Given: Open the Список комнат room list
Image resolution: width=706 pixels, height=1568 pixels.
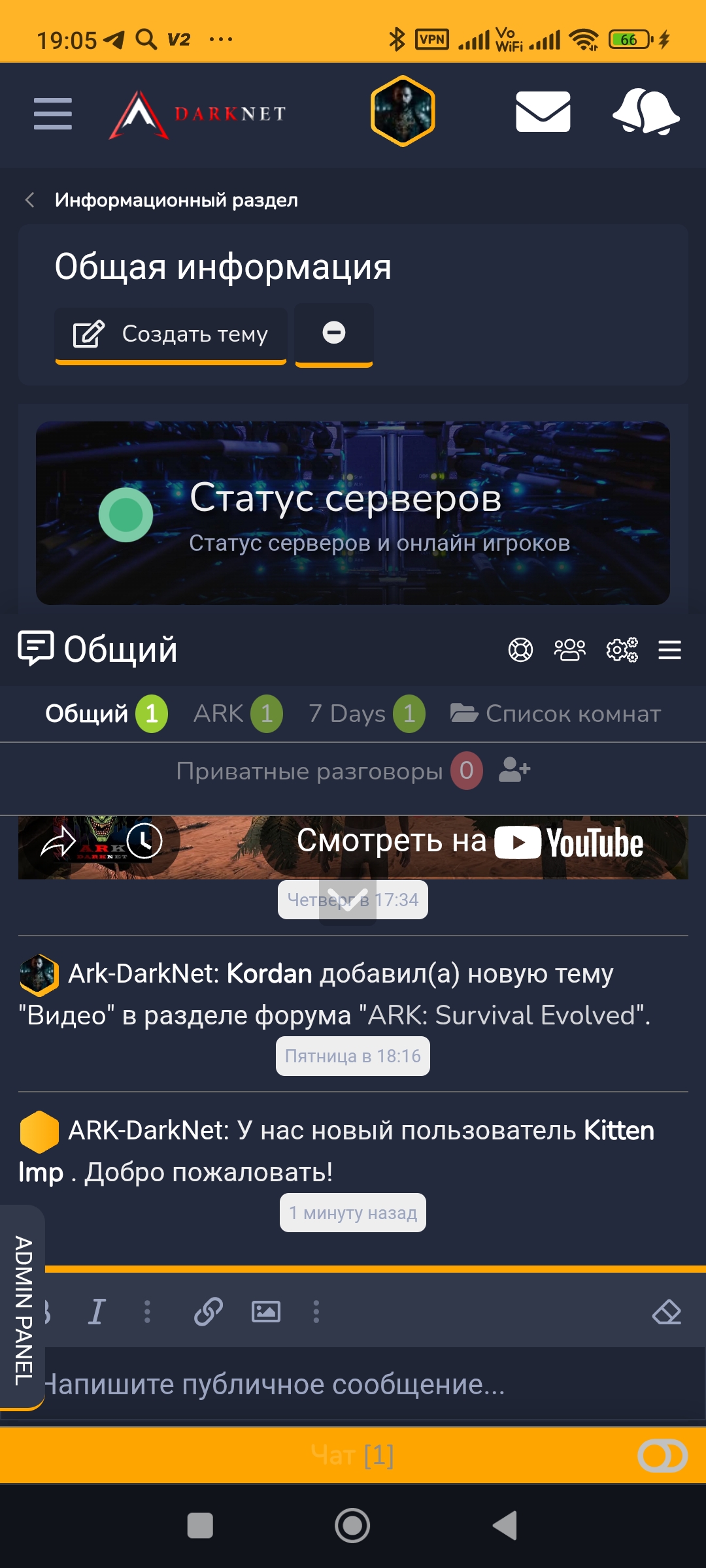Looking at the screenshot, I should pos(554,713).
